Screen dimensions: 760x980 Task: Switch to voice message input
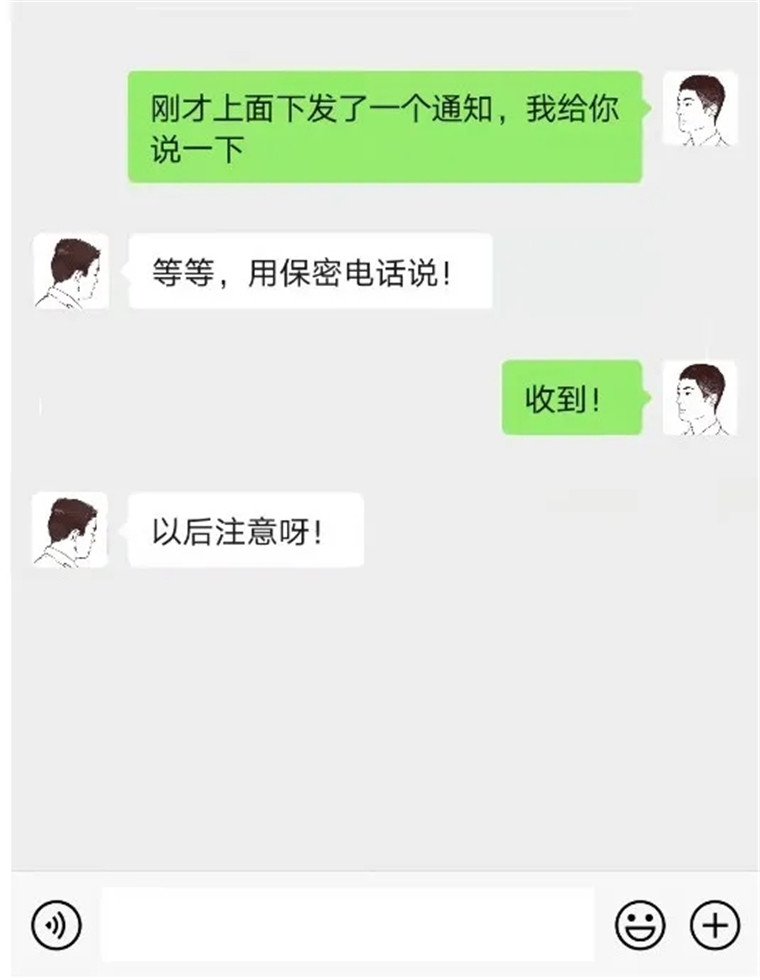coord(56,925)
